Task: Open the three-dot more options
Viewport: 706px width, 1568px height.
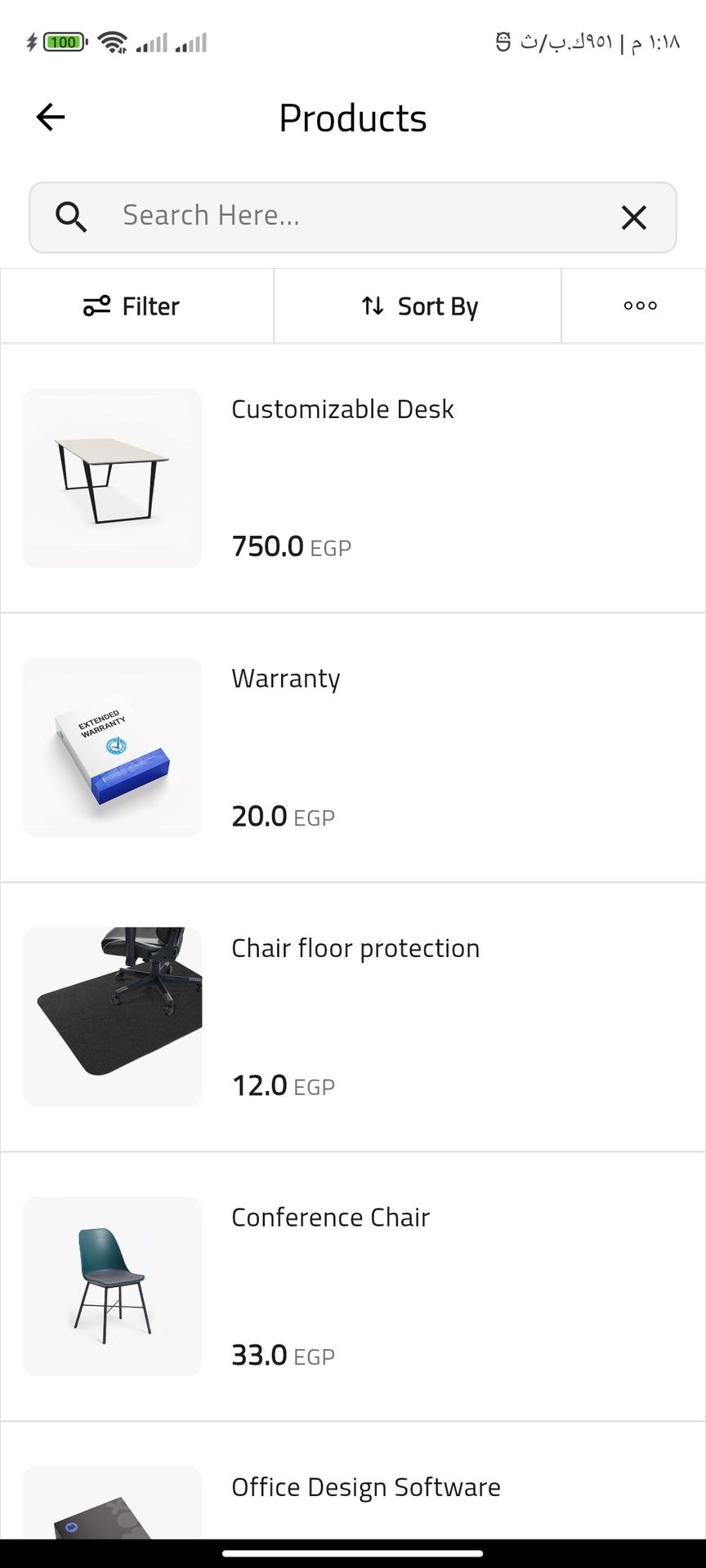Action: (x=640, y=306)
